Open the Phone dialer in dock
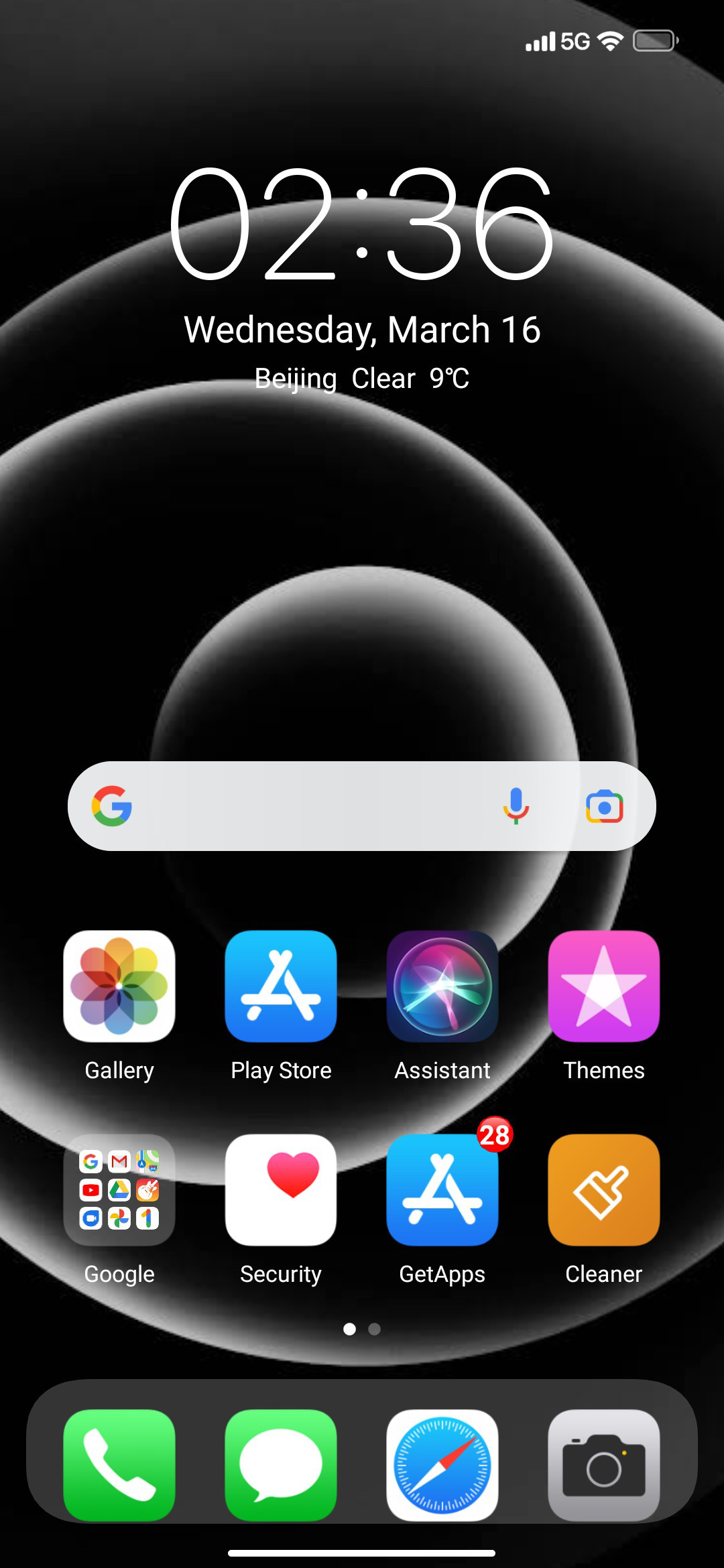Screen dimensions: 724x1568 (x=119, y=1465)
